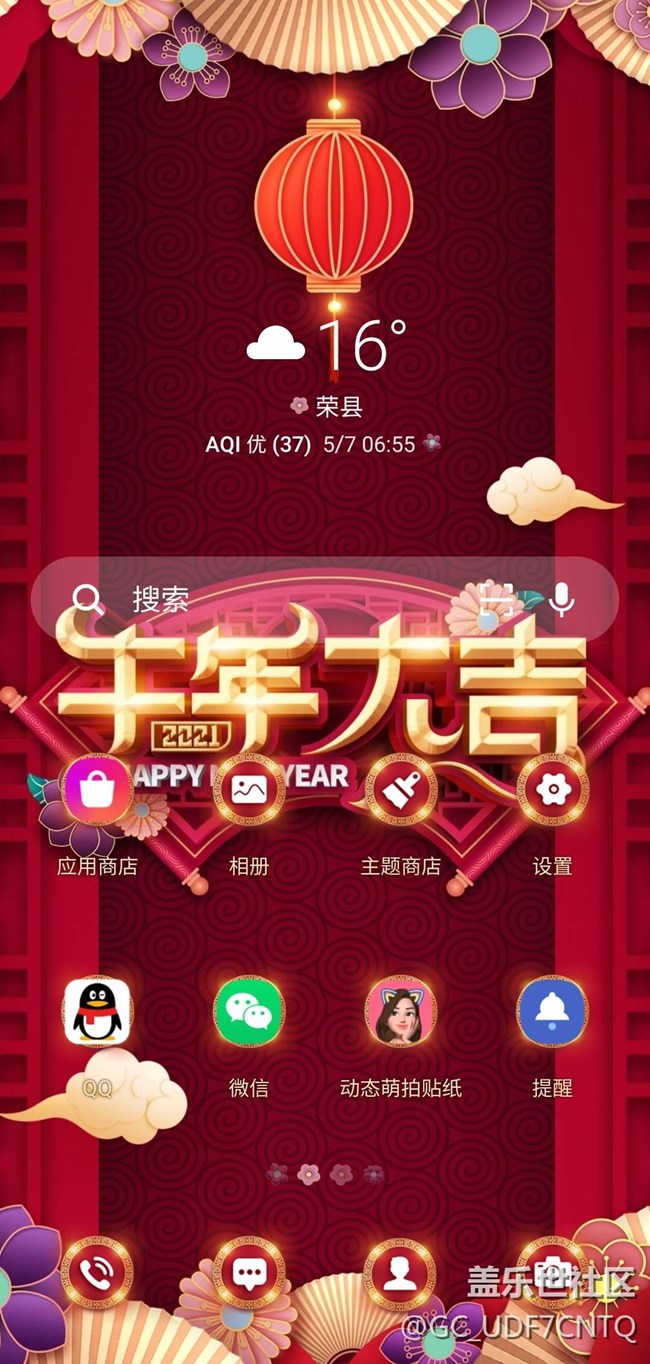
Task: Tap the microphone voice search icon
Action: pyautogui.click(x=563, y=599)
